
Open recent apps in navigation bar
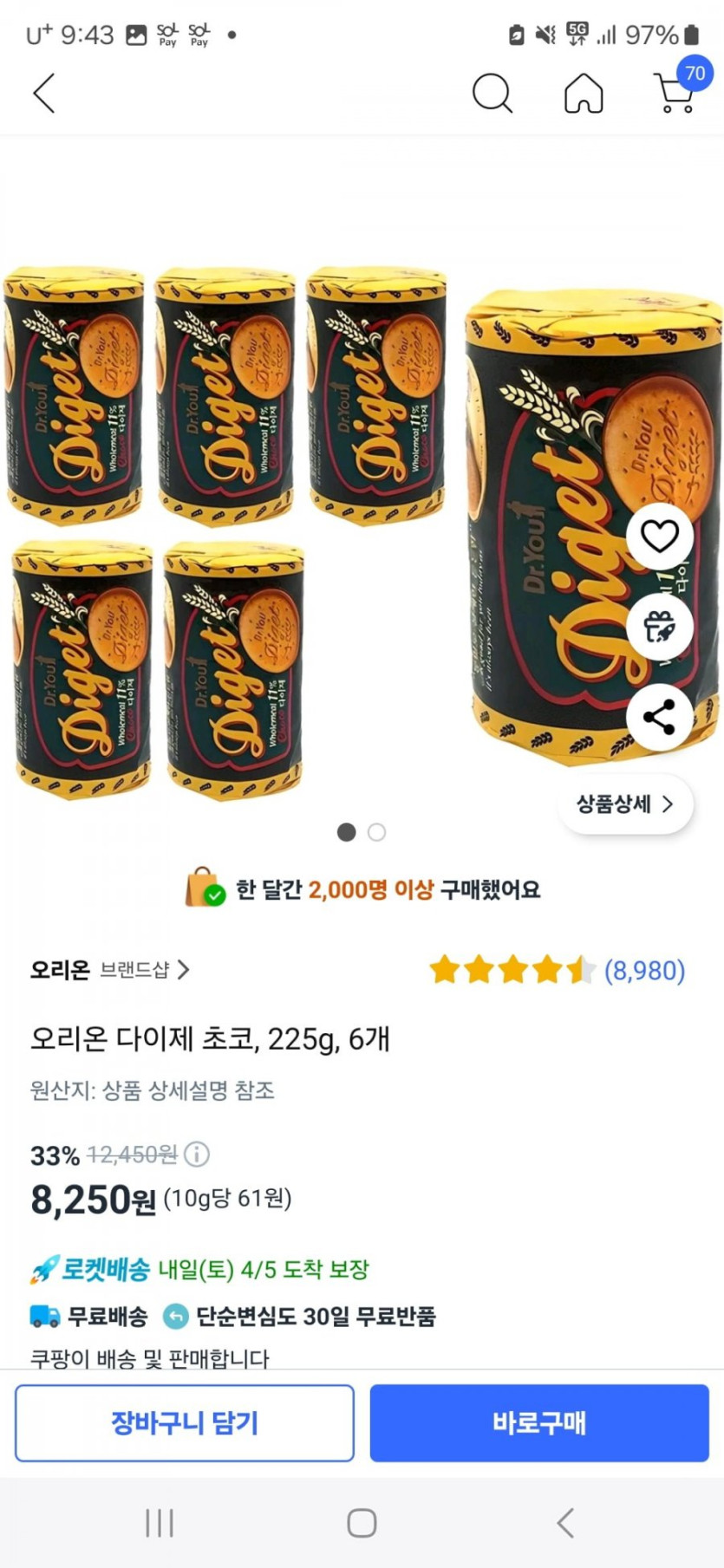tap(160, 1523)
